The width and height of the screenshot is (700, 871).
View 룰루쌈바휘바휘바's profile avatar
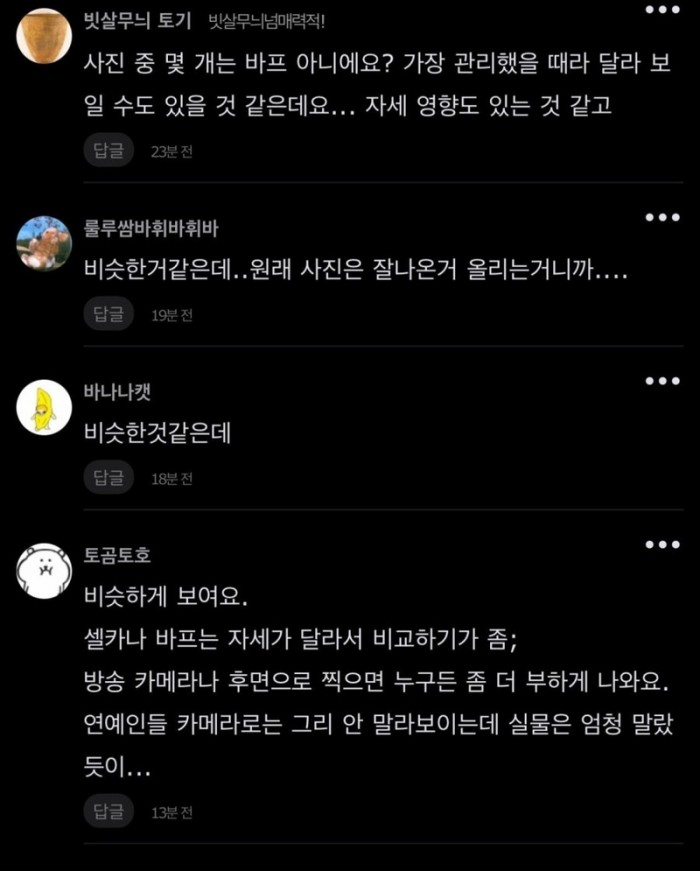coord(44,243)
